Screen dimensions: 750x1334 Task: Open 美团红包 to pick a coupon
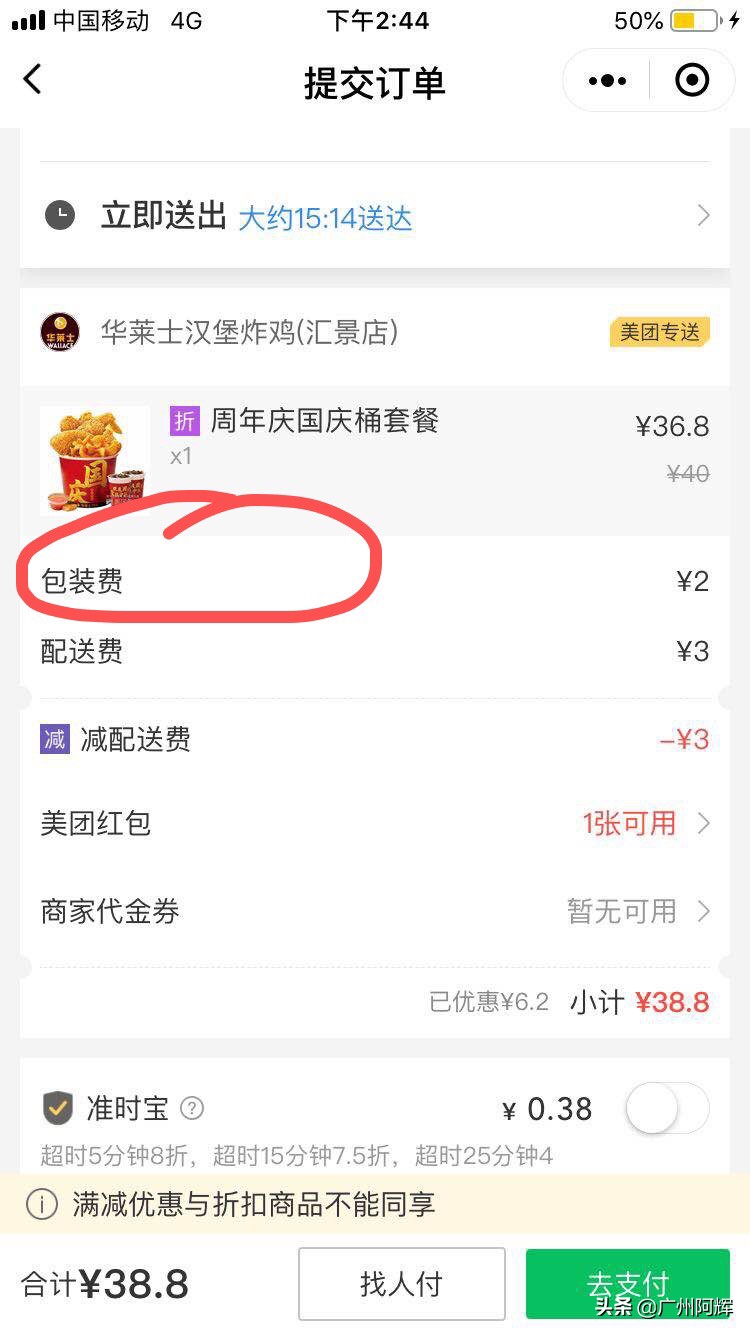click(375, 824)
